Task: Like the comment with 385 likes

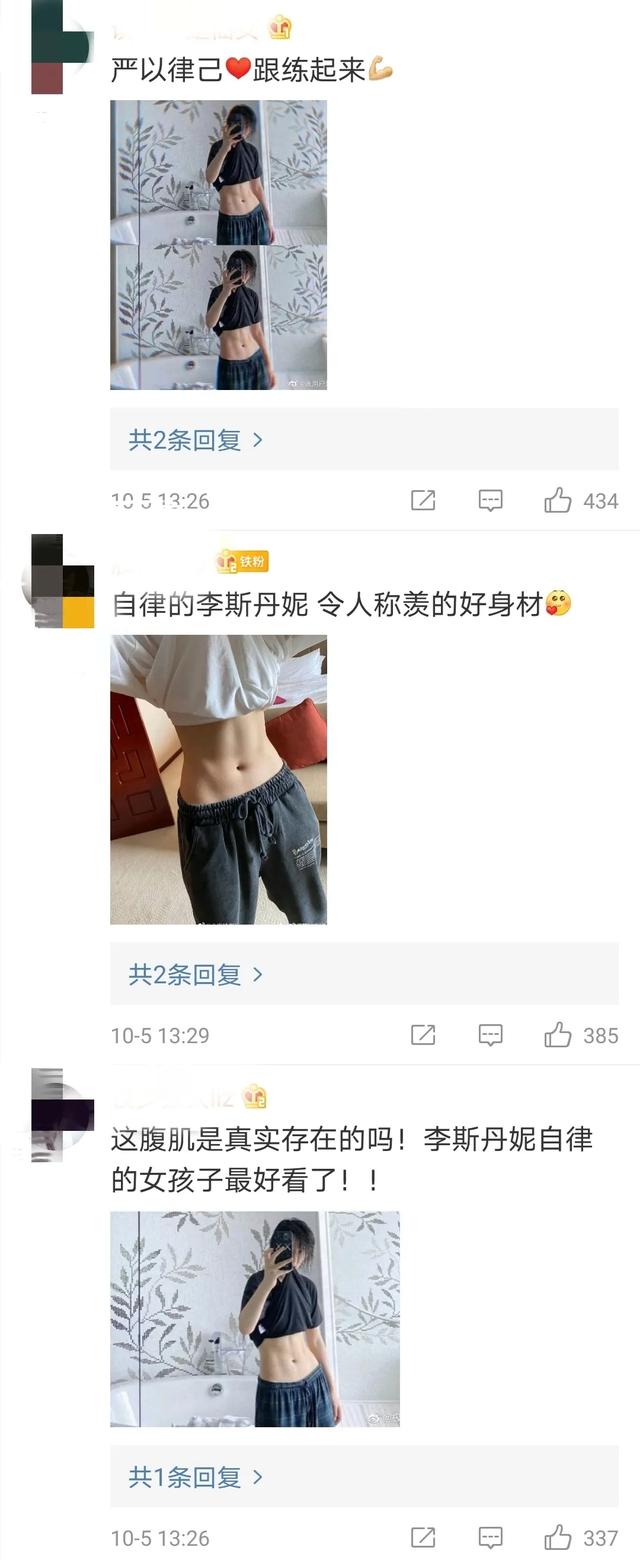Action: 558,1036
